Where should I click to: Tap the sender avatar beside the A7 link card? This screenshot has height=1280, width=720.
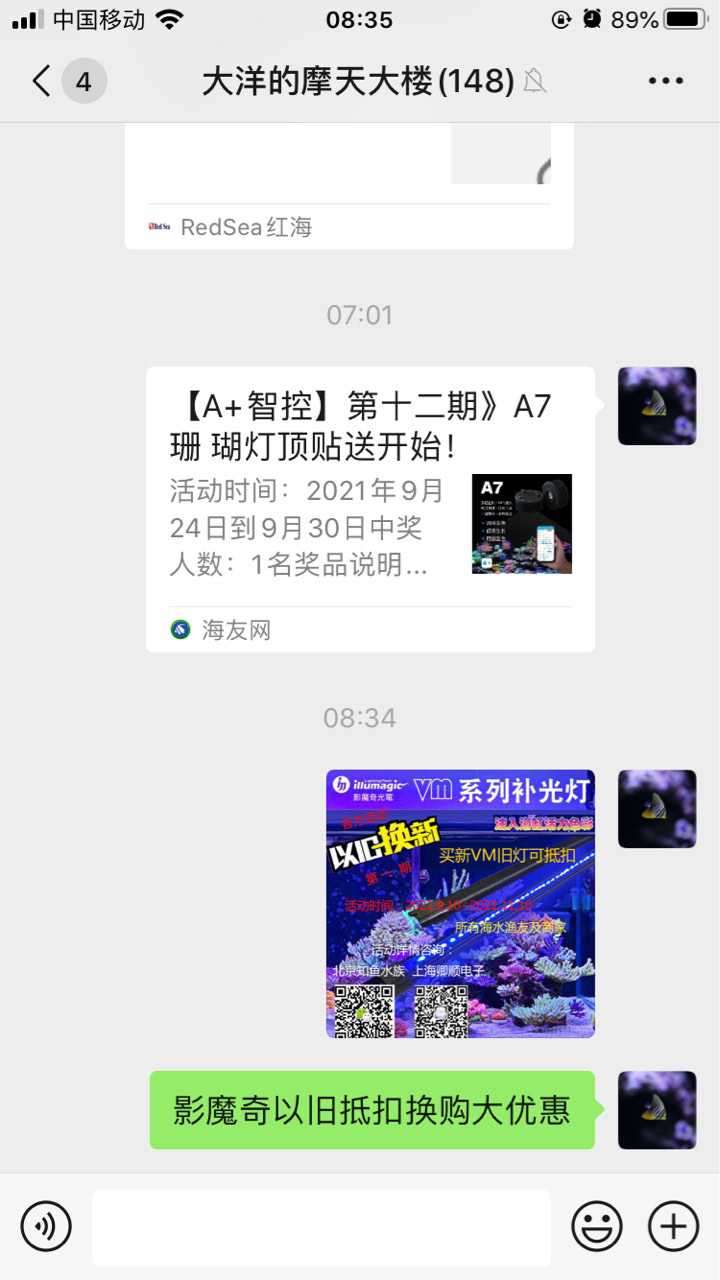[x=657, y=406]
